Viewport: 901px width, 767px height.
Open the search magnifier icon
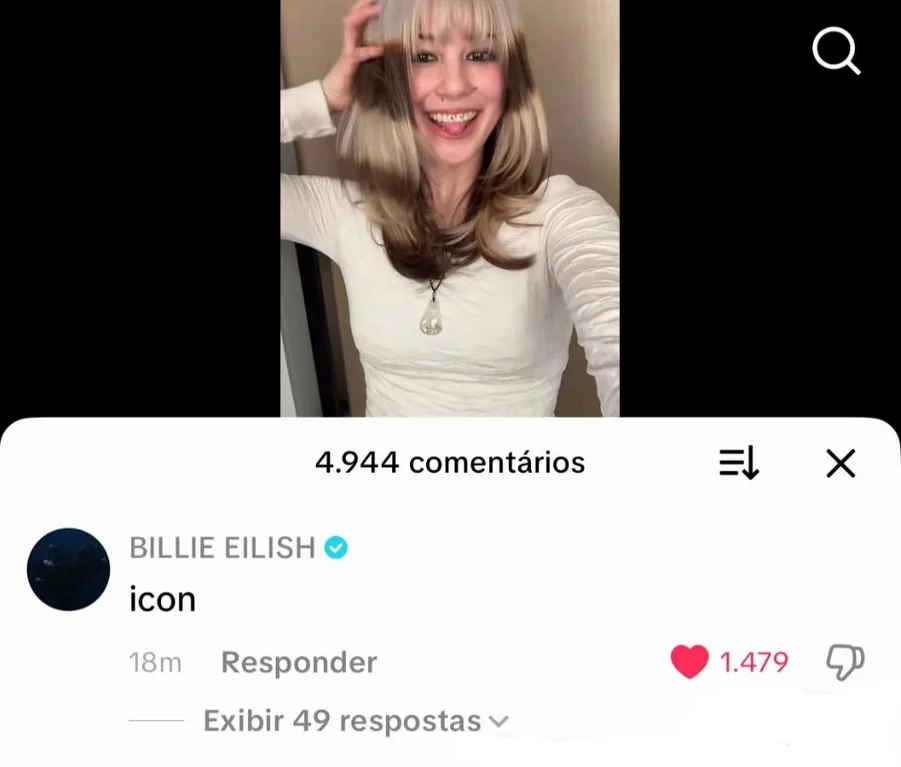pyautogui.click(x=835, y=49)
